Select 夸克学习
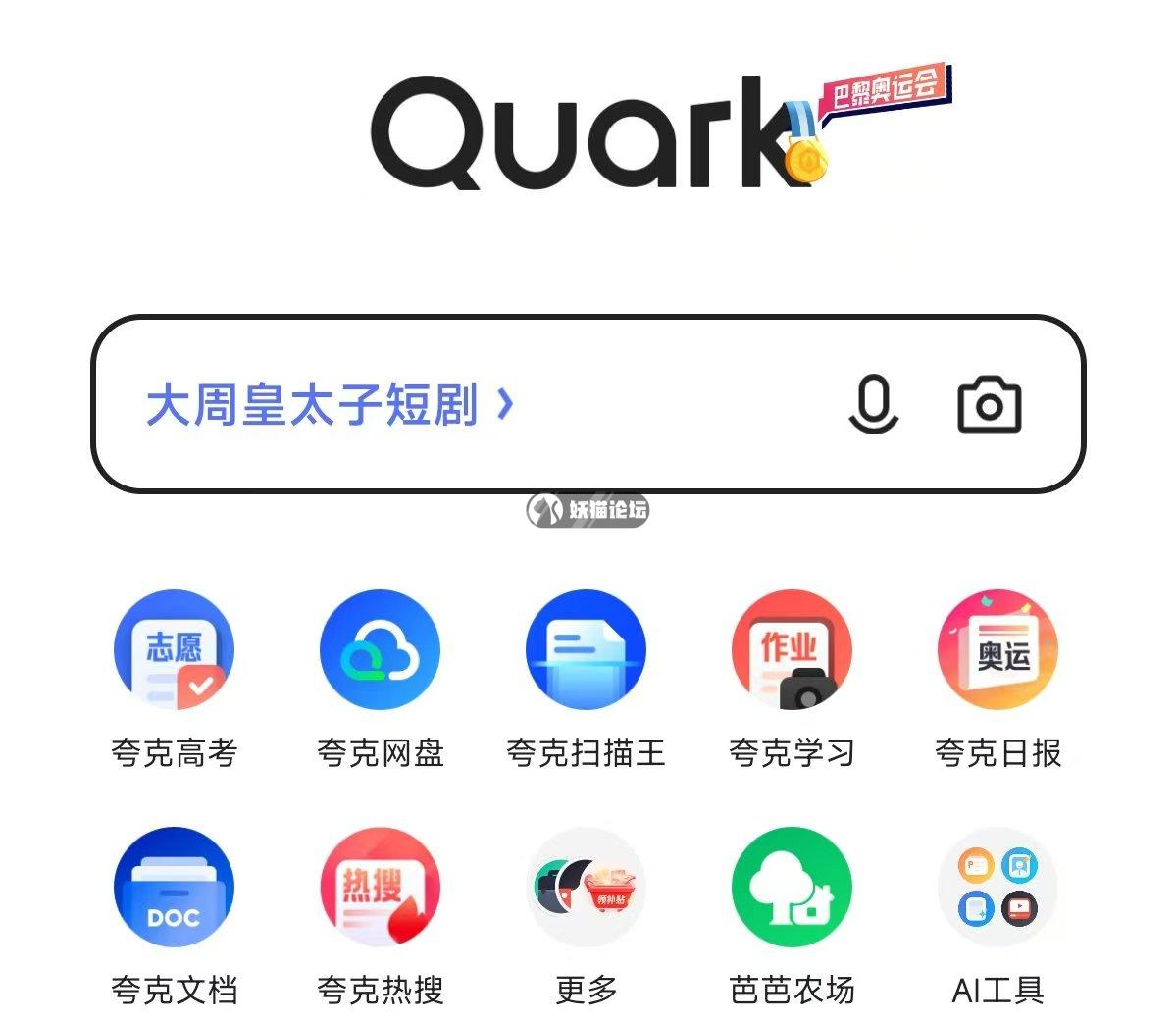 (x=792, y=650)
